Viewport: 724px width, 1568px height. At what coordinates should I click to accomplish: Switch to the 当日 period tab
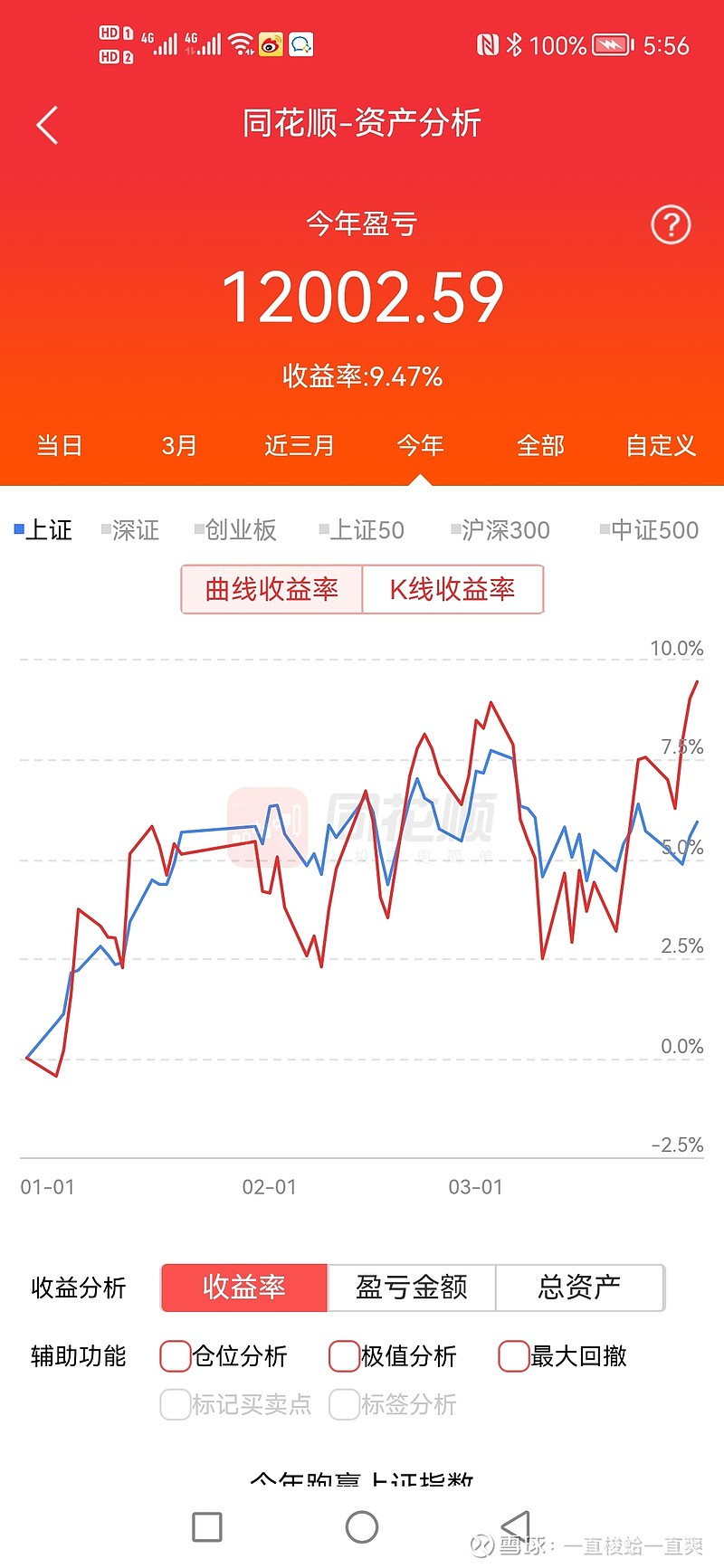[60, 445]
